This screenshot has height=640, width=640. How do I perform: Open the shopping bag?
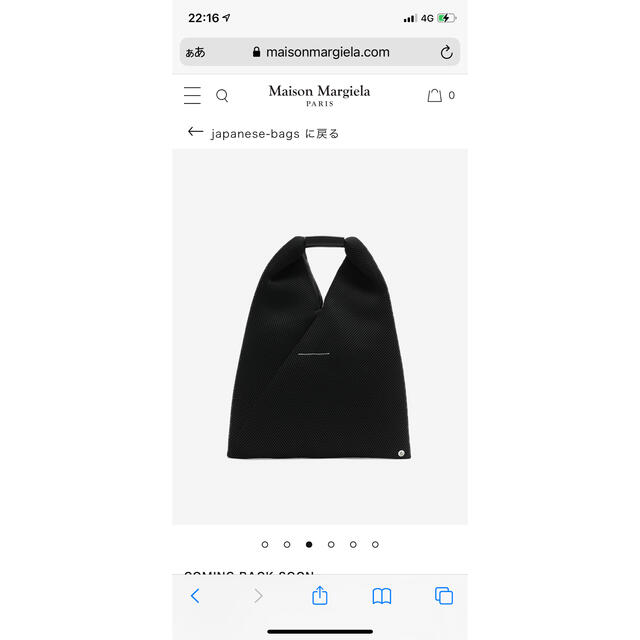[x=435, y=96]
